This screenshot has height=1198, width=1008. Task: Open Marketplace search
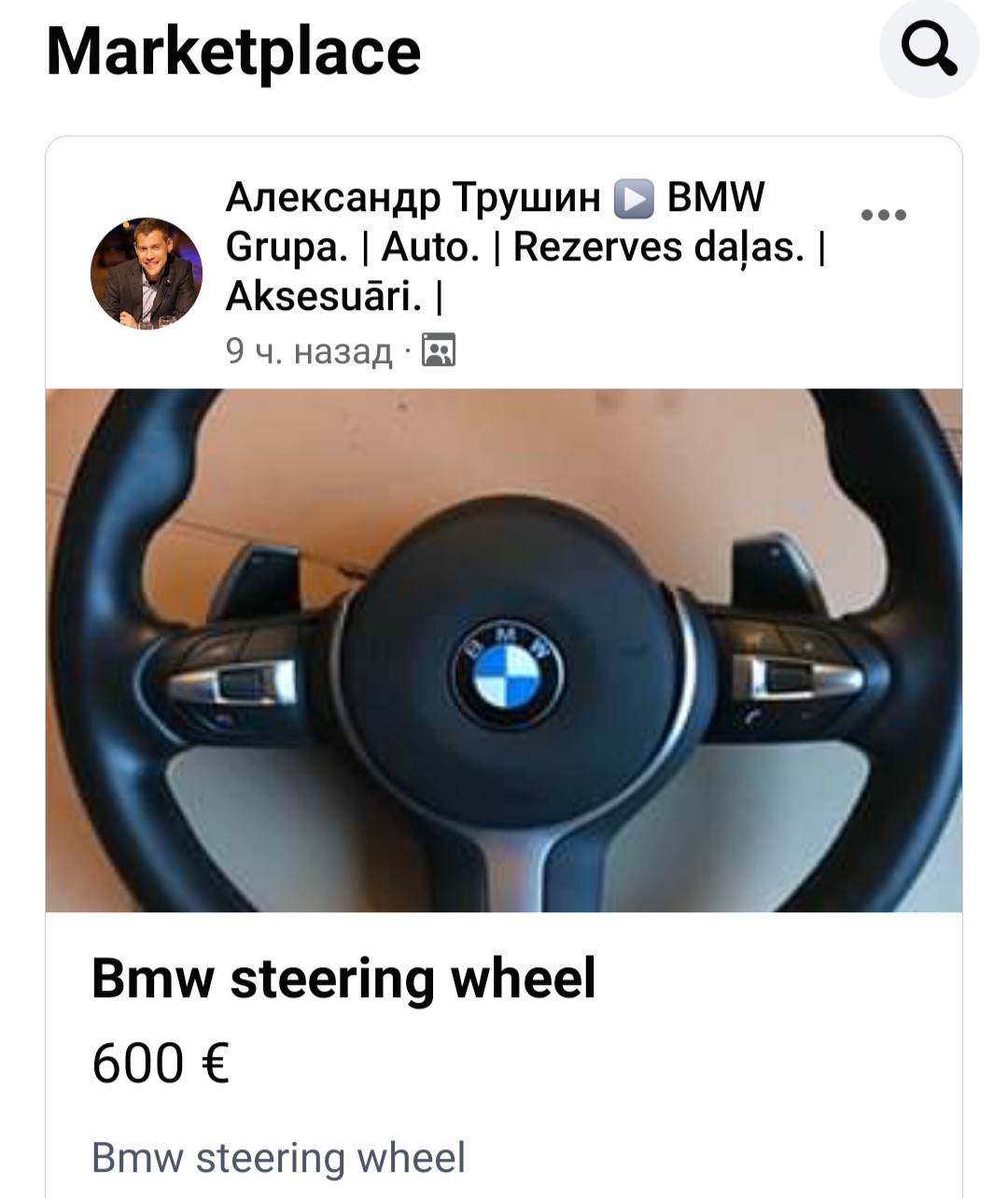tap(929, 49)
